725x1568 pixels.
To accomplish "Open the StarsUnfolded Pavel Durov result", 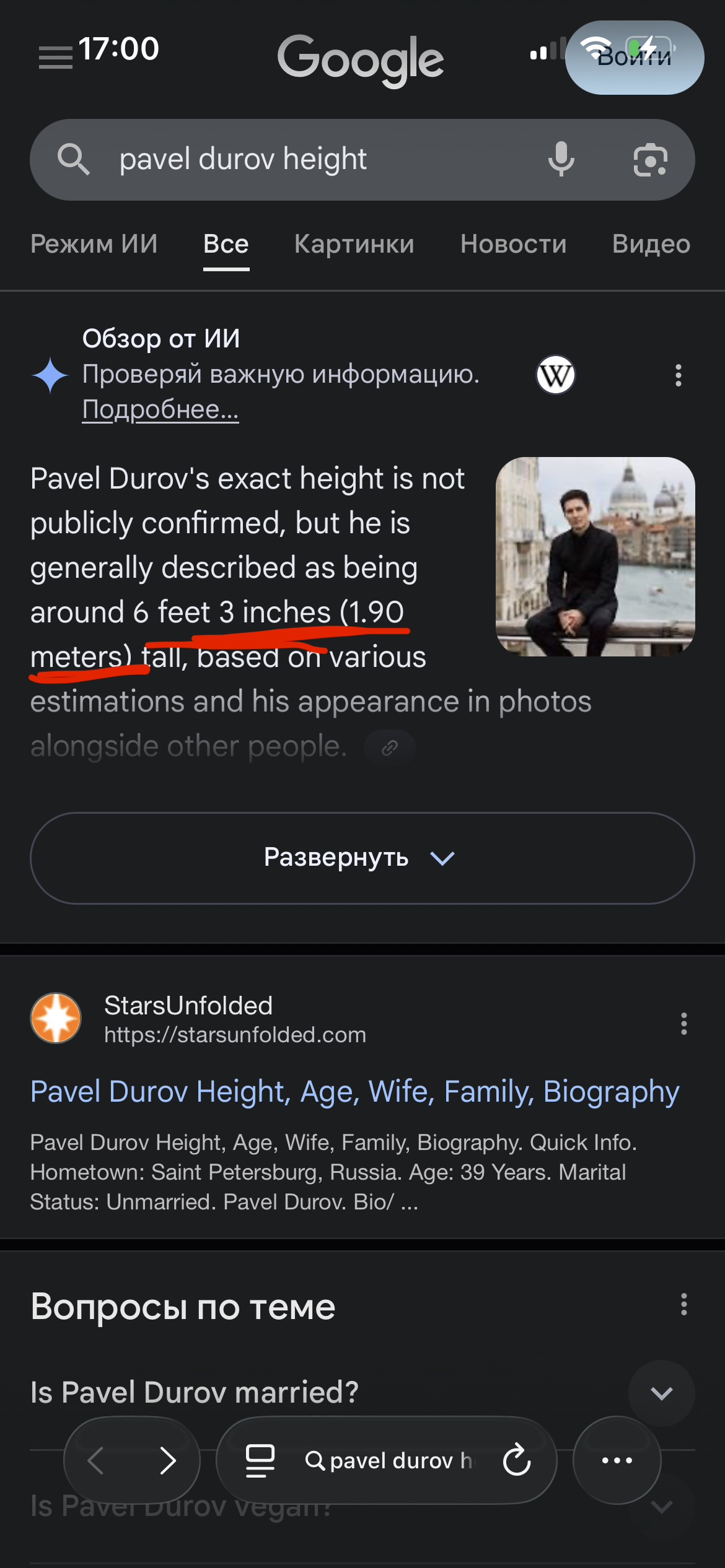I will pyautogui.click(x=354, y=1091).
